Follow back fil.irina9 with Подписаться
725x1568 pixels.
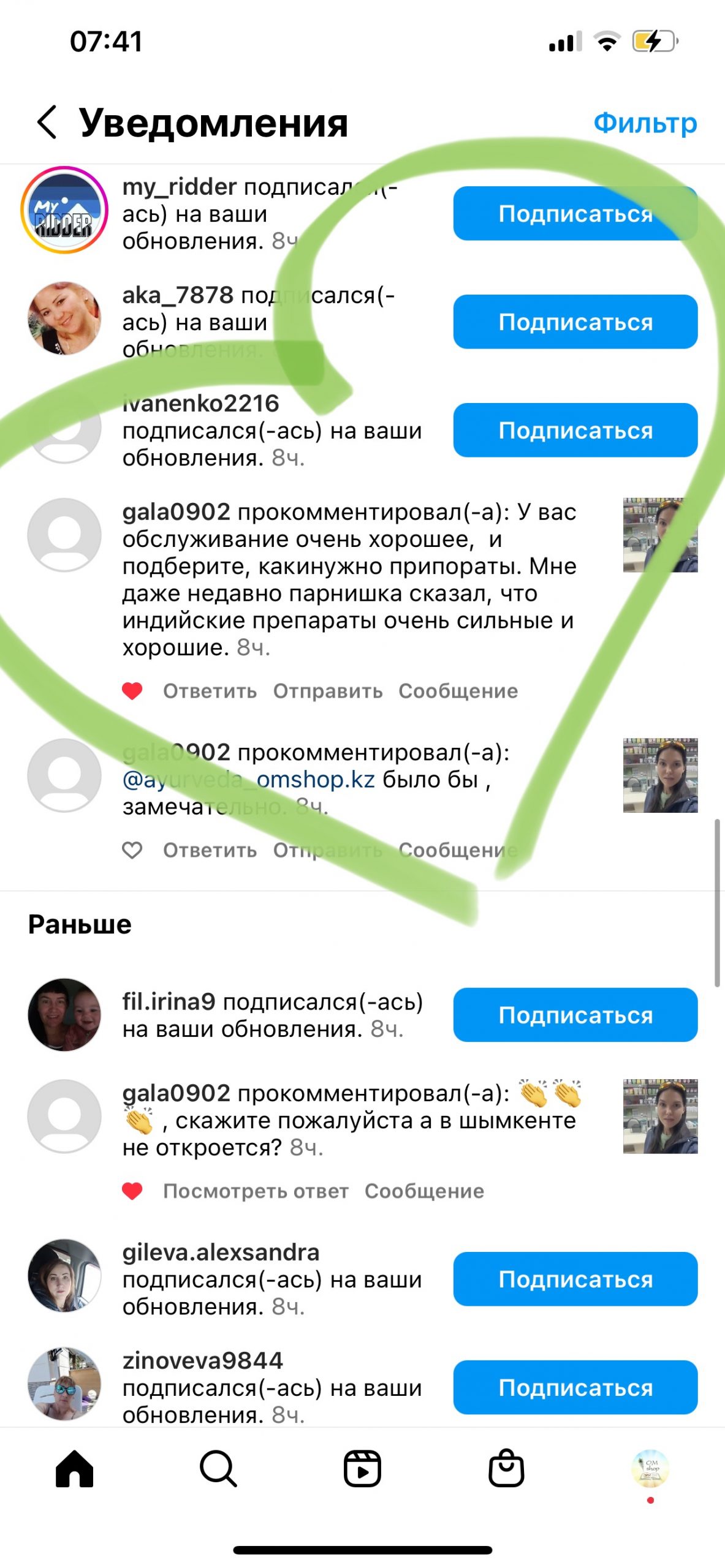point(575,1015)
